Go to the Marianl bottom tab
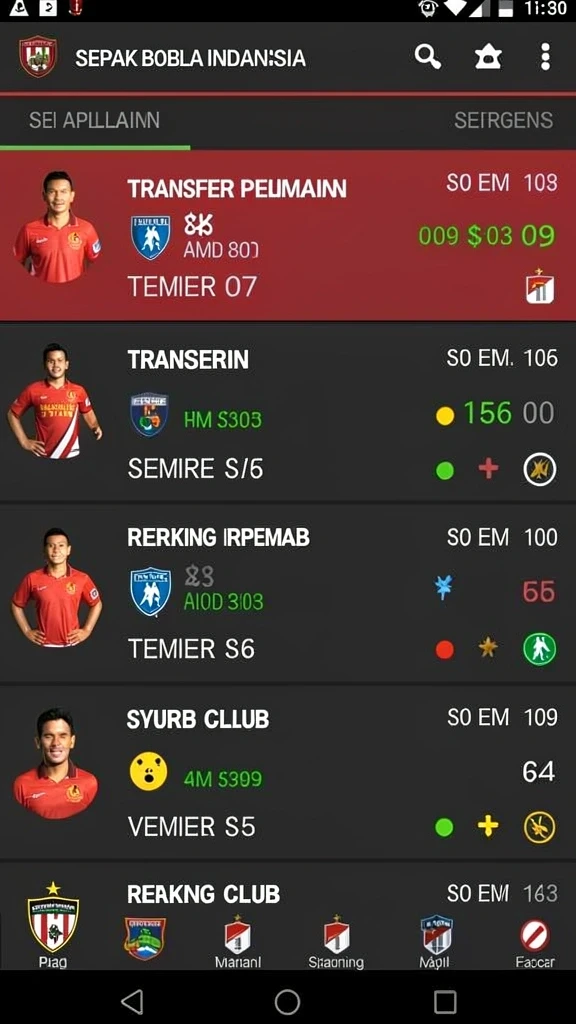 click(238, 942)
